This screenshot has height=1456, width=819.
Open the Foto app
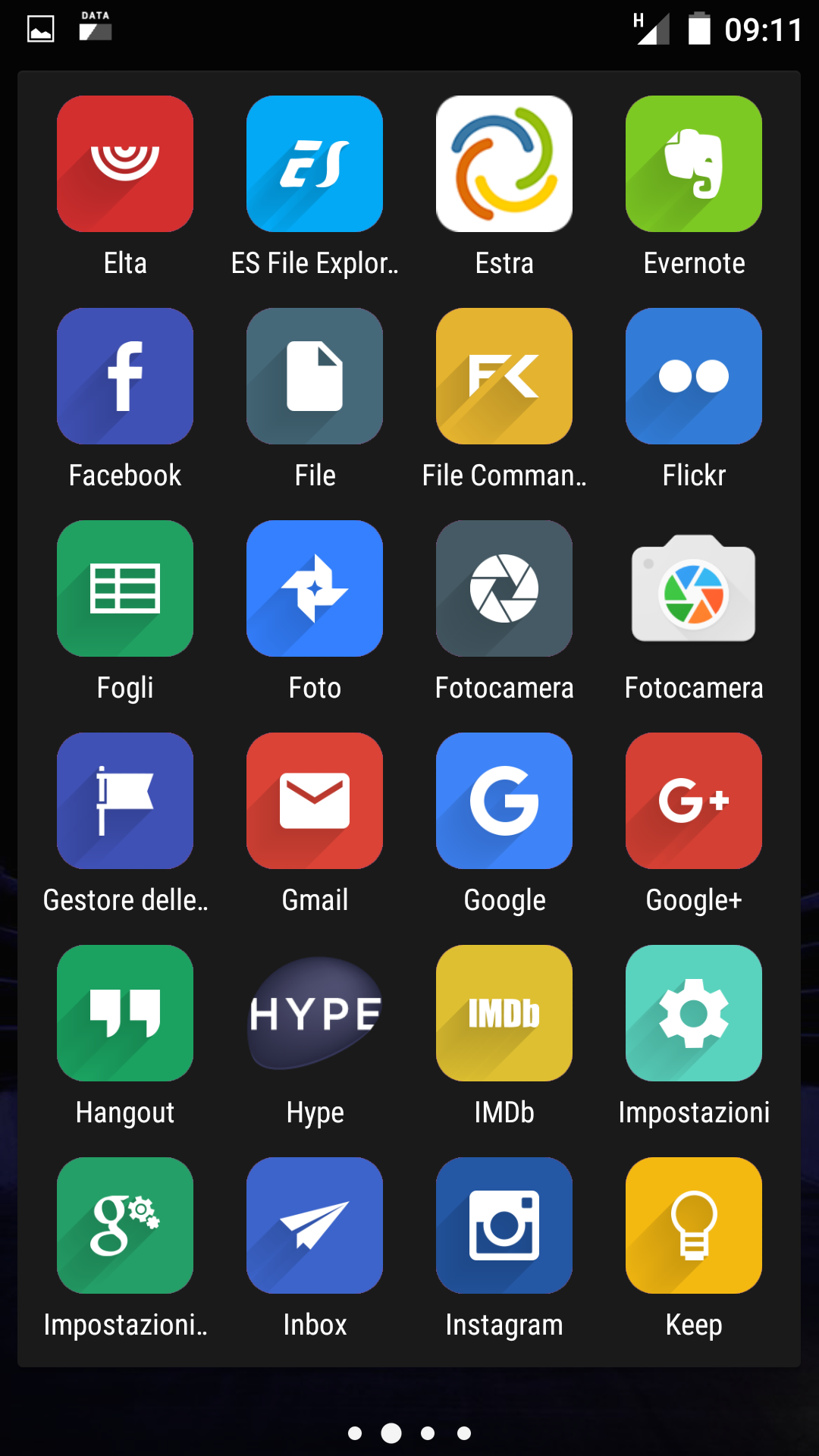point(315,588)
